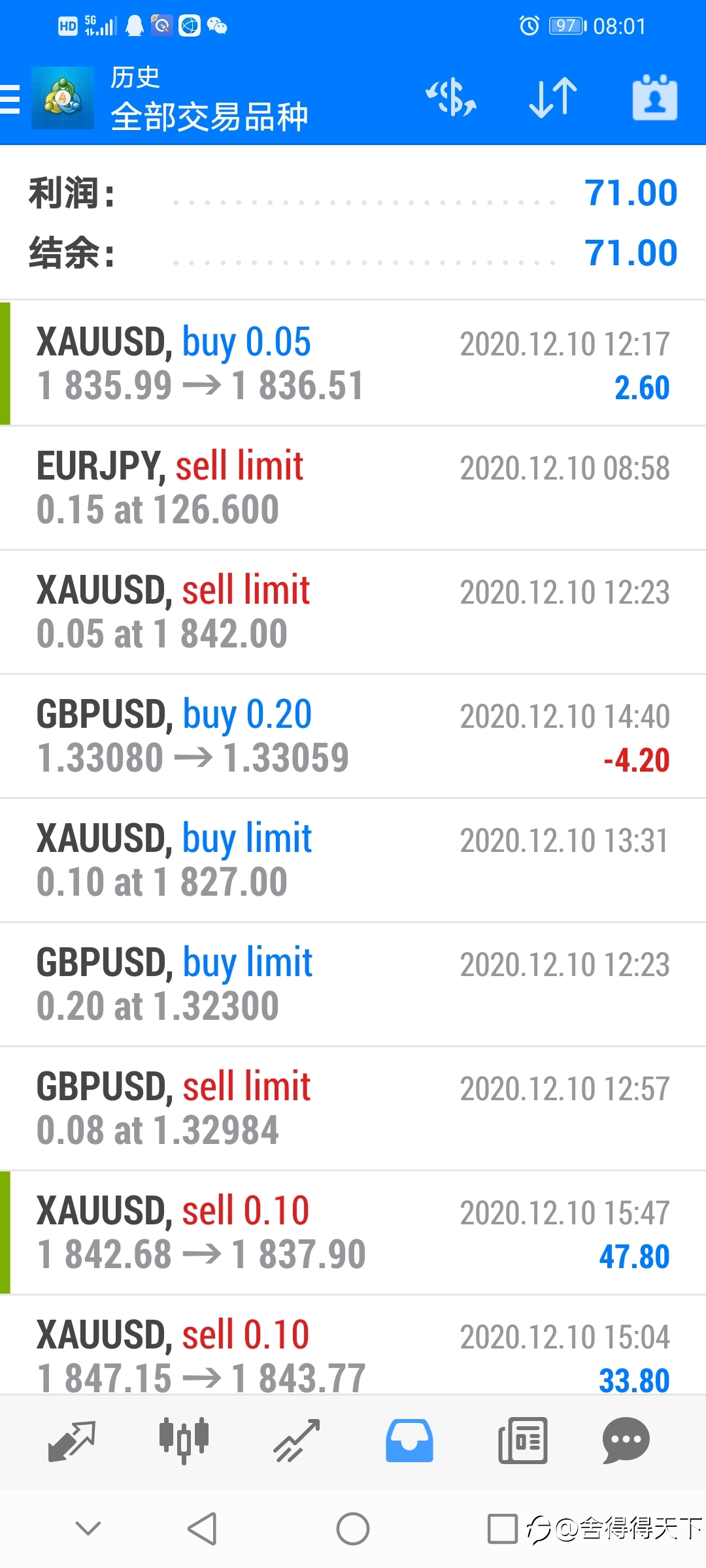Screen dimensions: 706x1568
Task: Open XAUUSD sell trade with 33.80 profit
Action: (x=353, y=1345)
